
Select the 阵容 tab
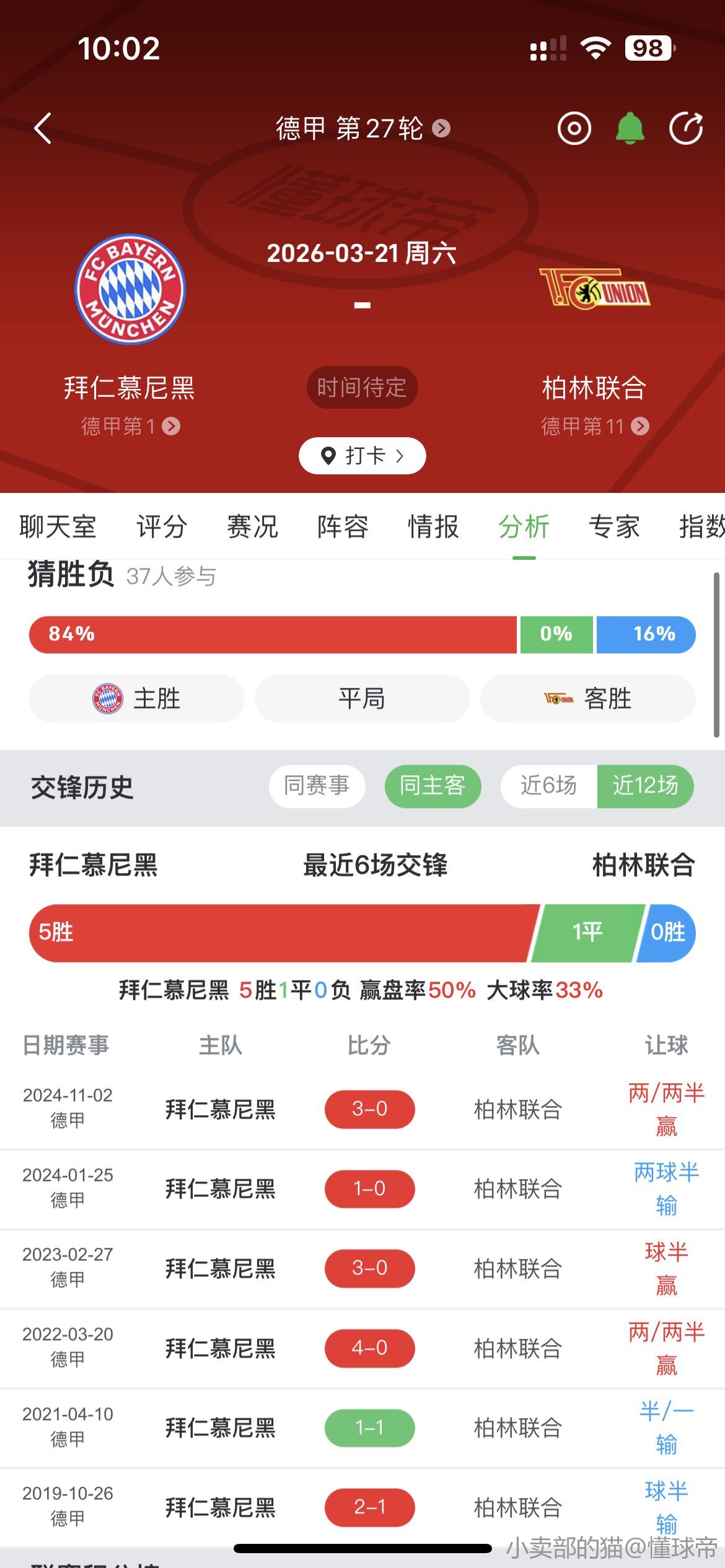343,527
